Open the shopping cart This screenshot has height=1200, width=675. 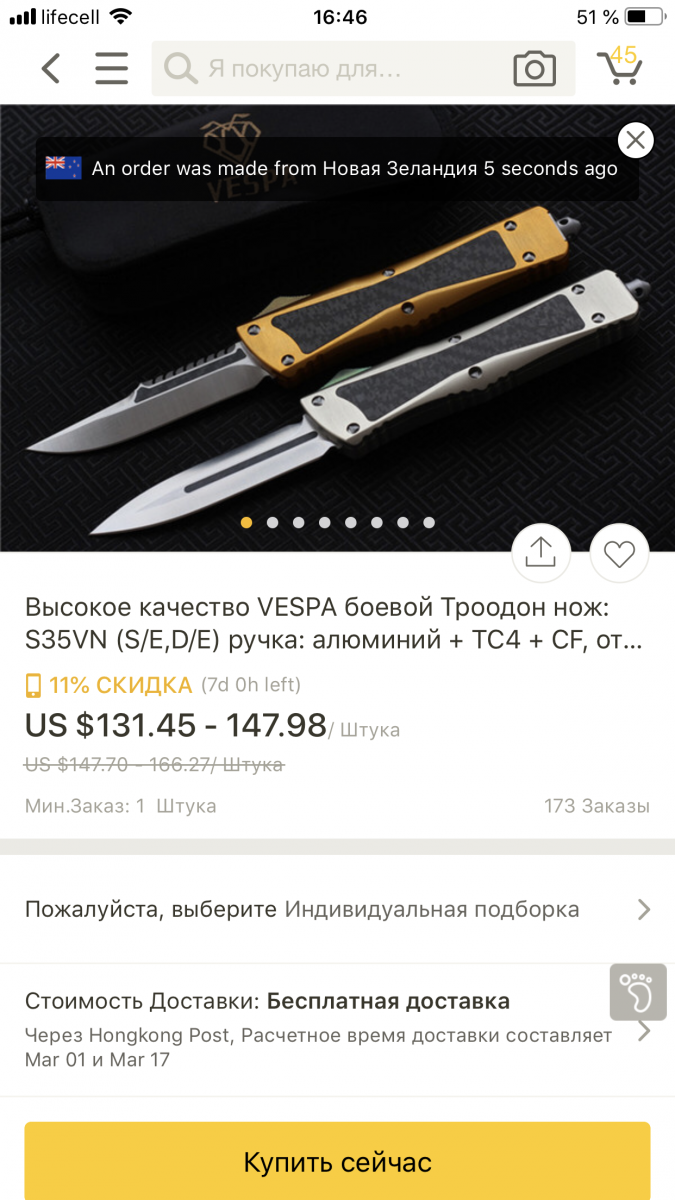coord(620,66)
